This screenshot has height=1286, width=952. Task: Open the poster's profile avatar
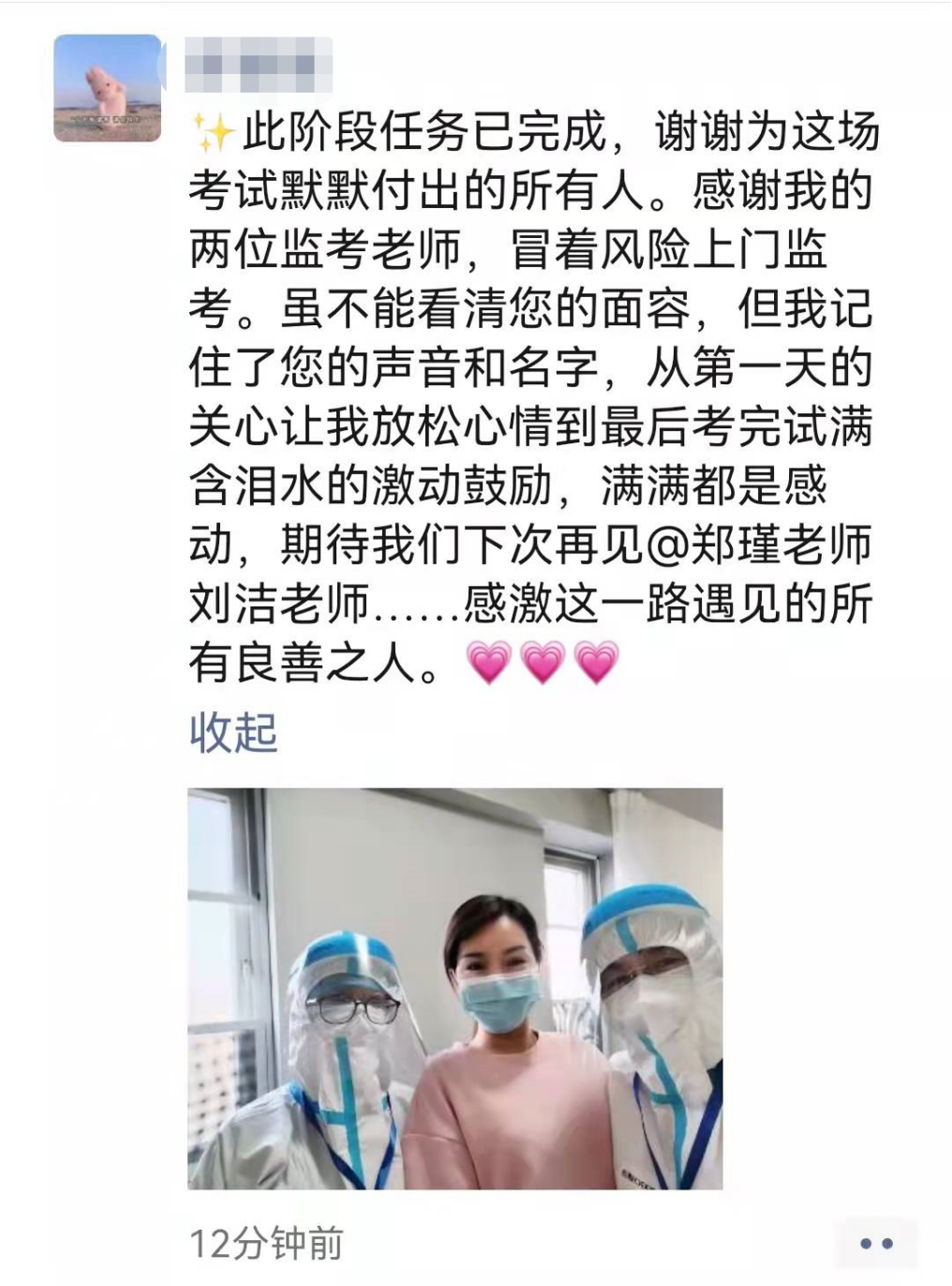point(107,88)
